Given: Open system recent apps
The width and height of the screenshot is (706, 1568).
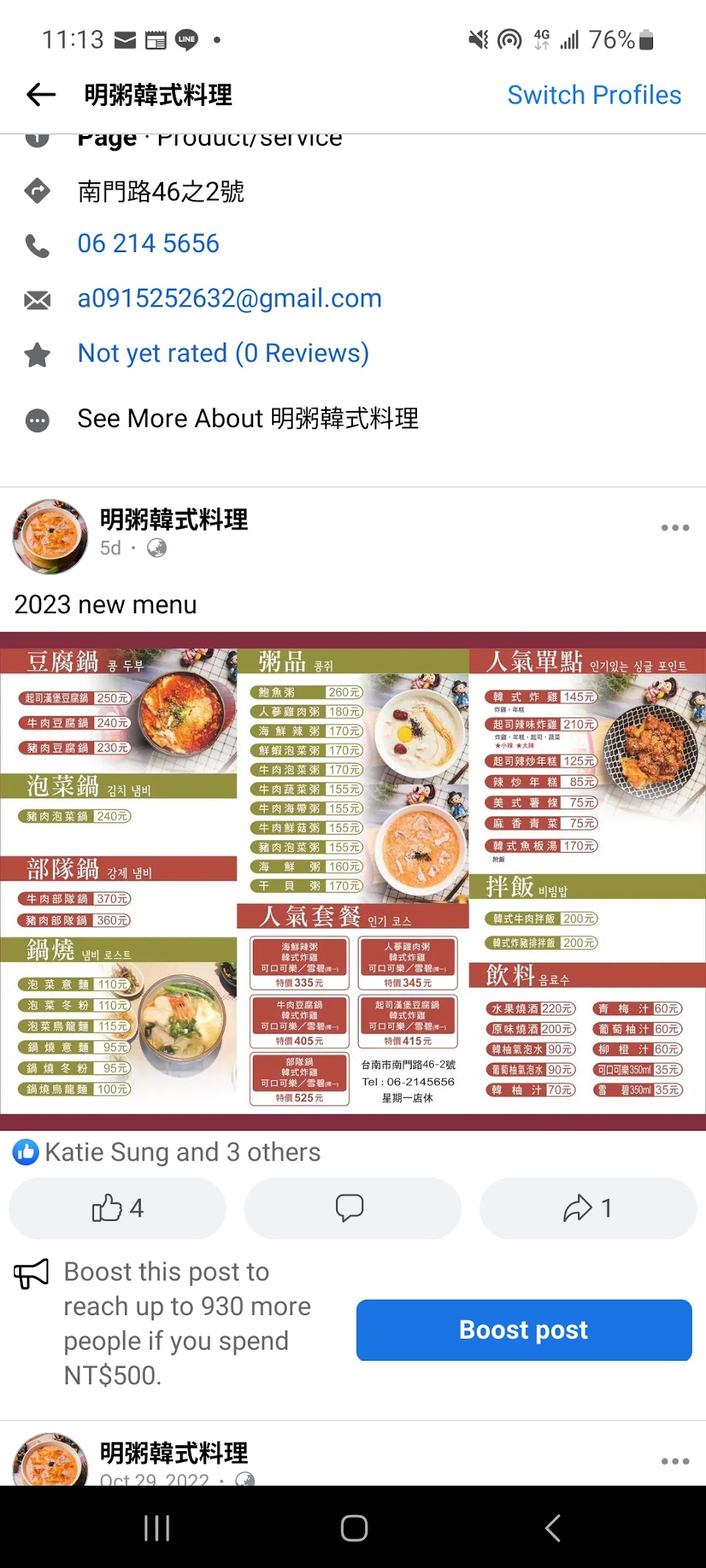Looking at the screenshot, I should 157,1528.
